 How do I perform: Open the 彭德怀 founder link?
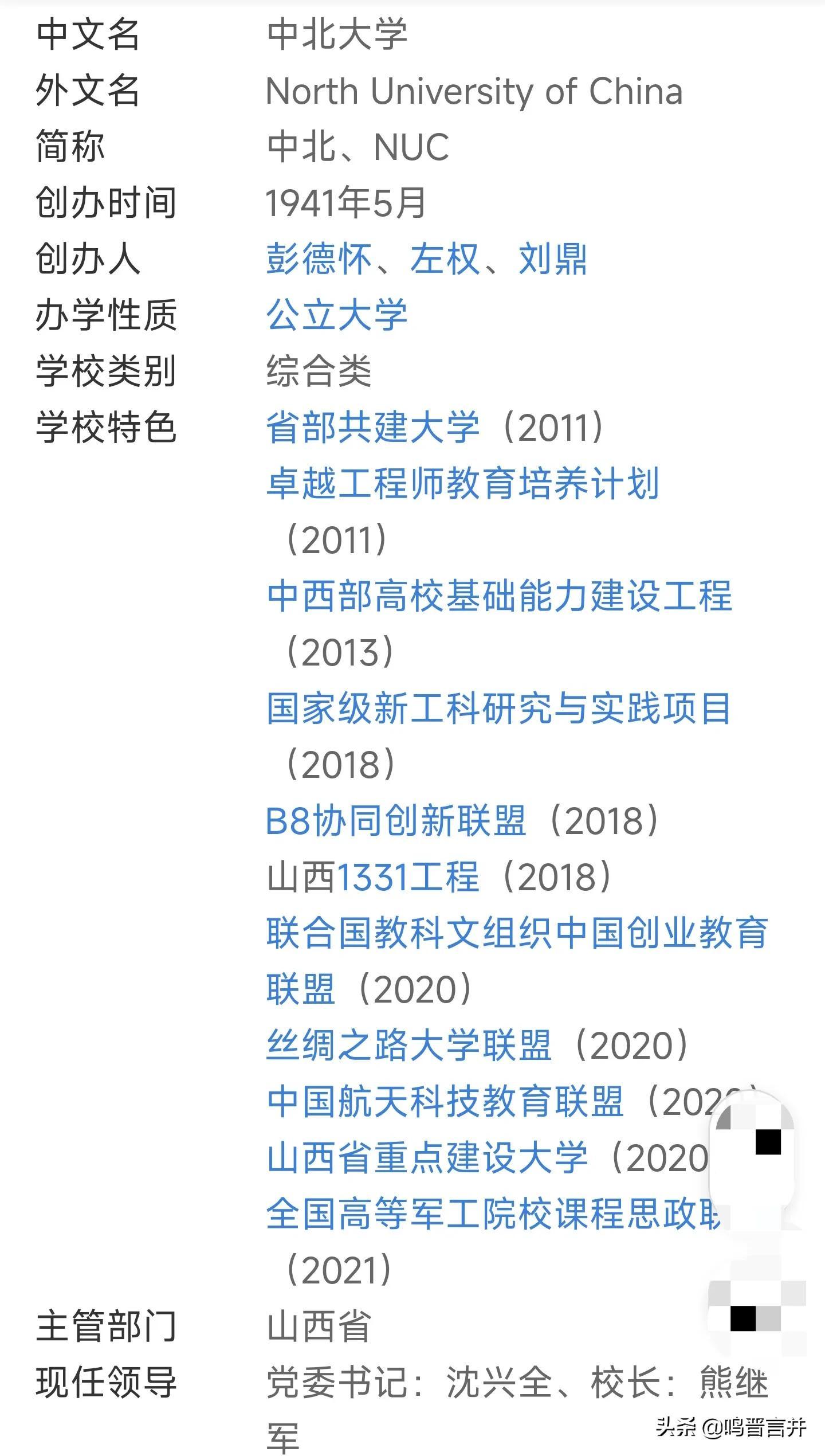[319, 259]
